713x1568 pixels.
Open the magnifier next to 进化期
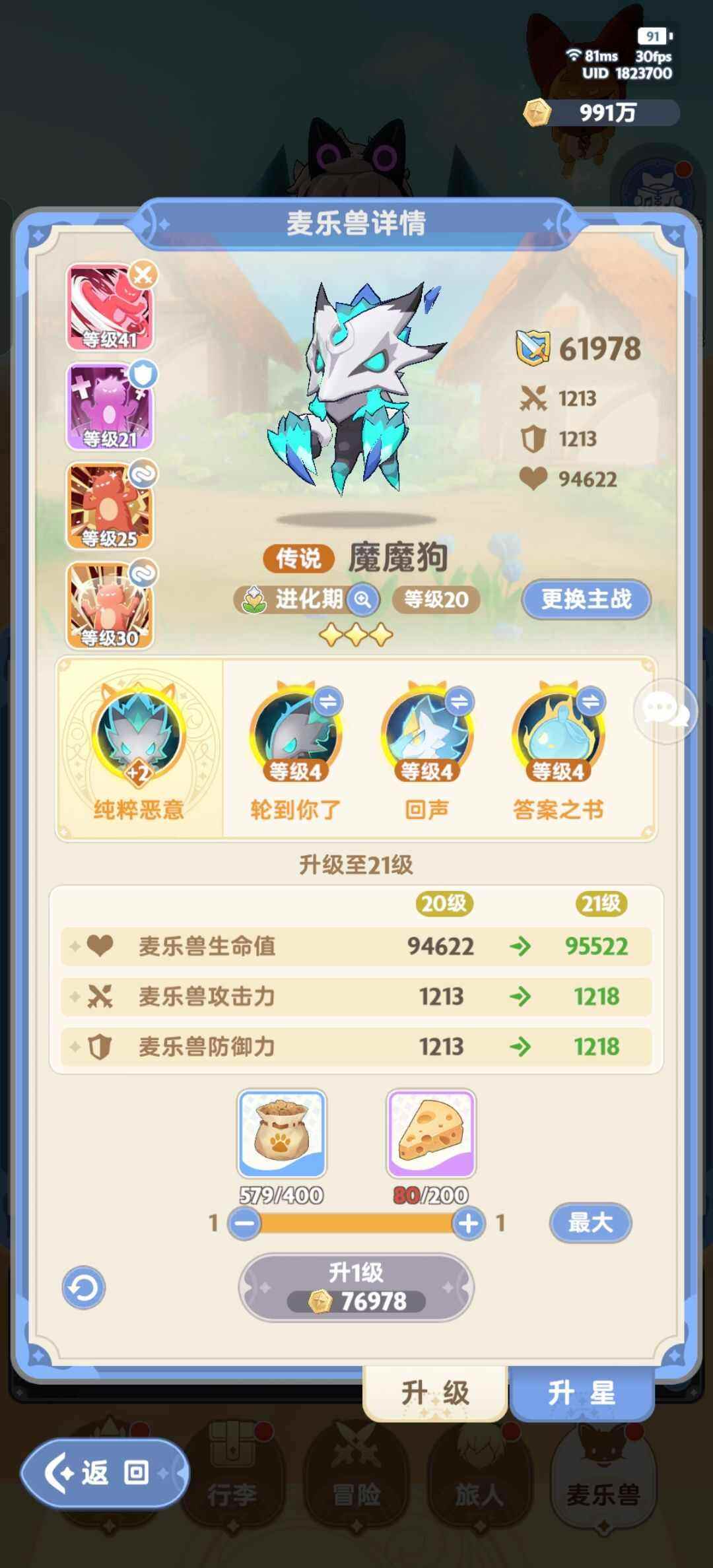pos(362,599)
